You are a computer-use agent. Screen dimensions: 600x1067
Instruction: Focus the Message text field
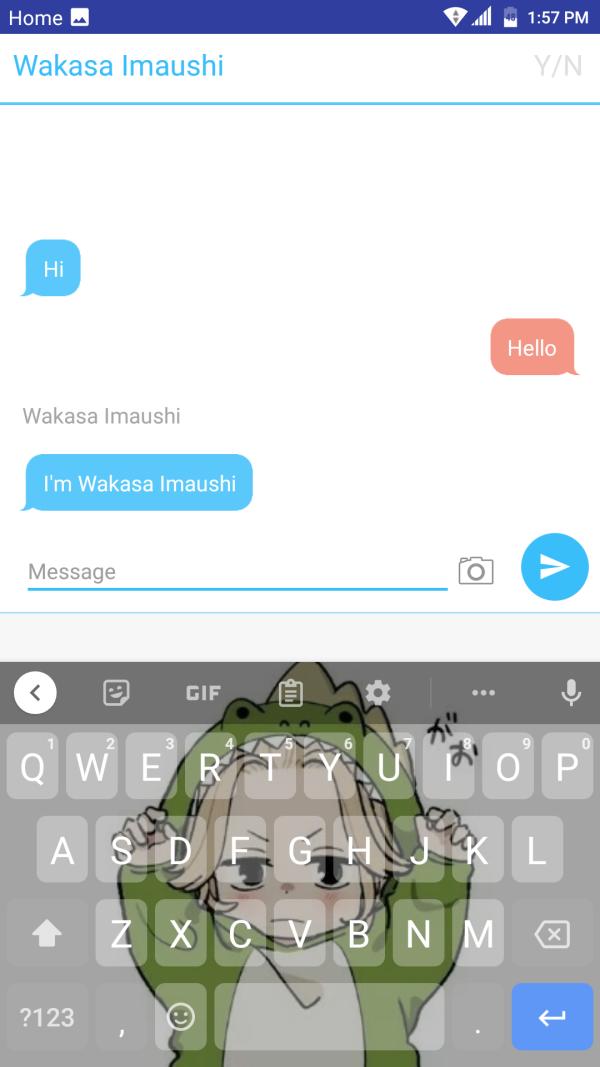click(237, 572)
